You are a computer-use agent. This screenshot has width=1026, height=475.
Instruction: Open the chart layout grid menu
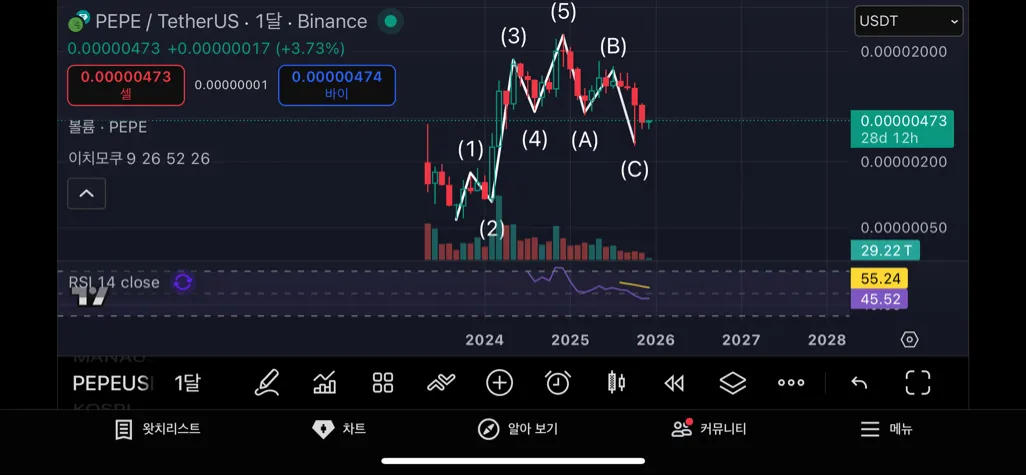coord(383,382)
